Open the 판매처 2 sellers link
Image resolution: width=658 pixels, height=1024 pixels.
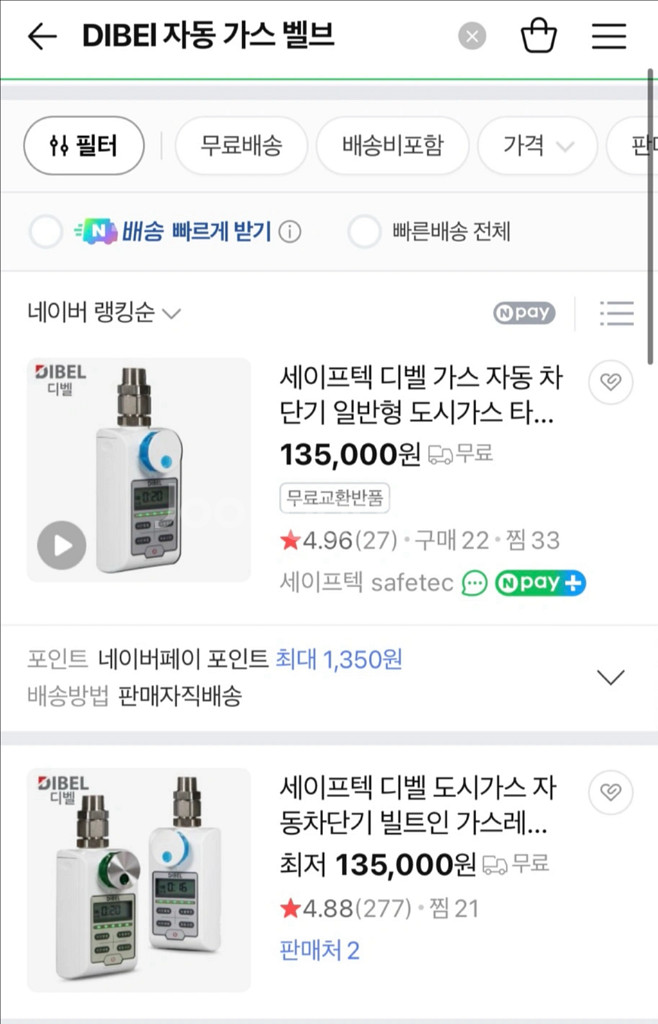point(319,950)
